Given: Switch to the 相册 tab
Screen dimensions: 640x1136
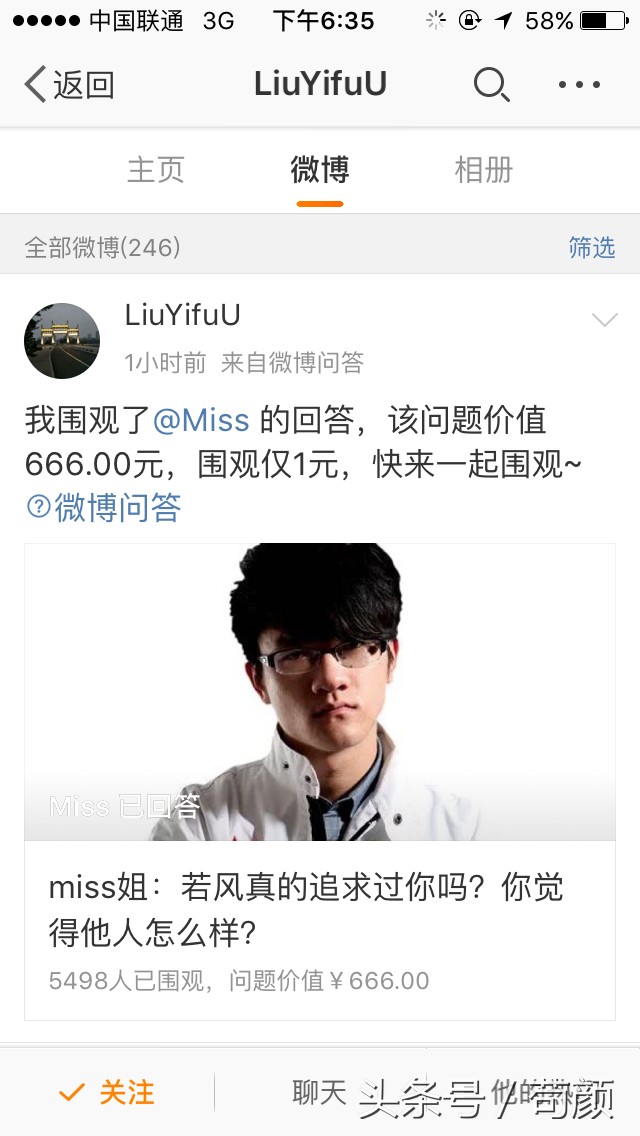Looking at the screenshot, I should 483,170.
